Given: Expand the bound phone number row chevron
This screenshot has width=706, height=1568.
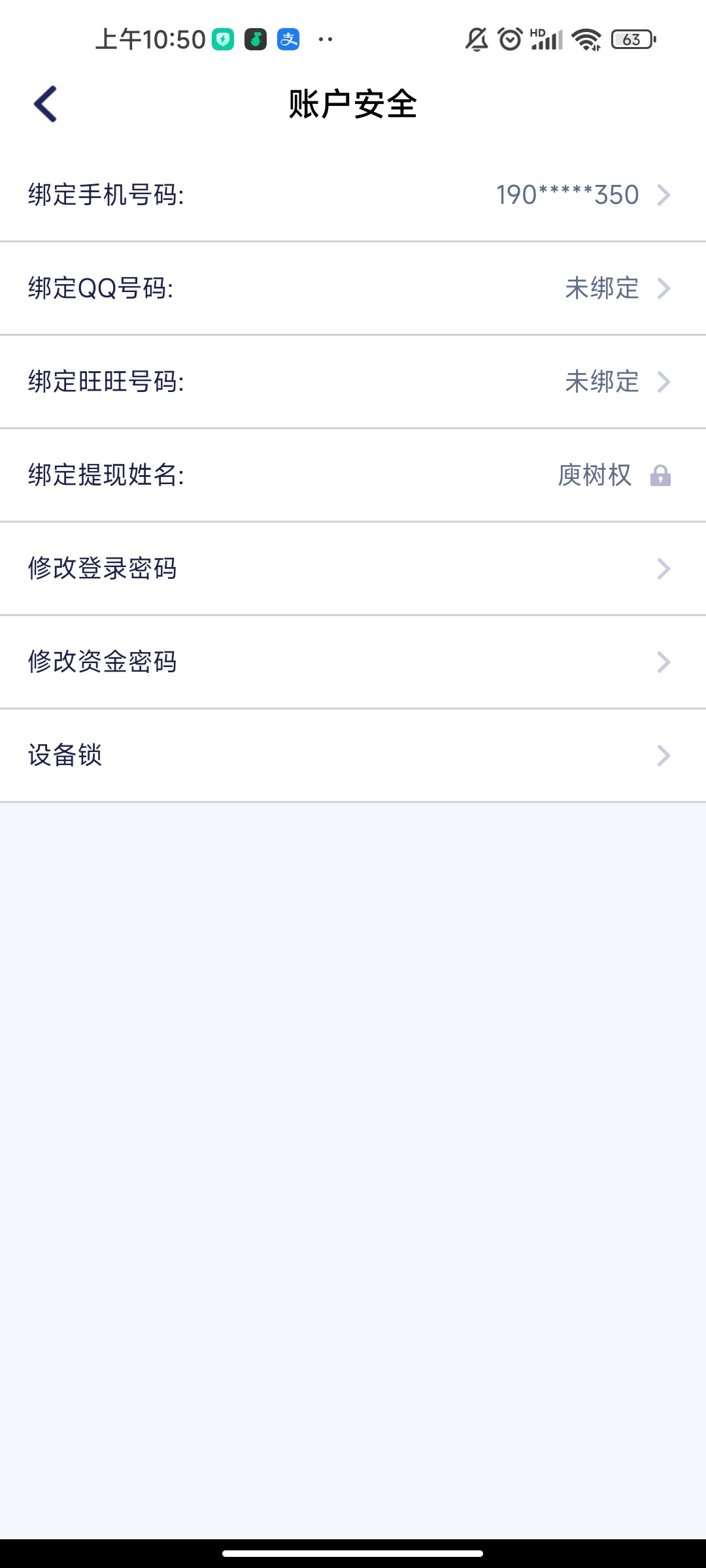Looking at the screenshot, I should (665, 195).
